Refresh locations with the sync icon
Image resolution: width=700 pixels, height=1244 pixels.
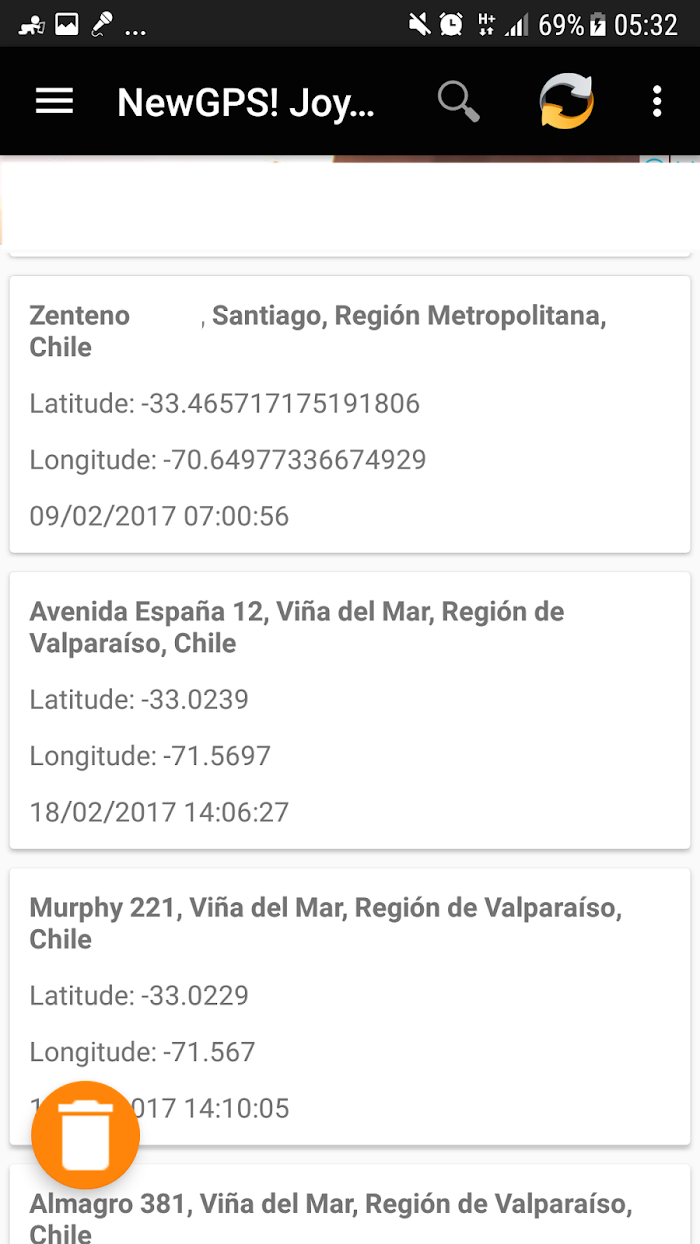coord(566,101)
